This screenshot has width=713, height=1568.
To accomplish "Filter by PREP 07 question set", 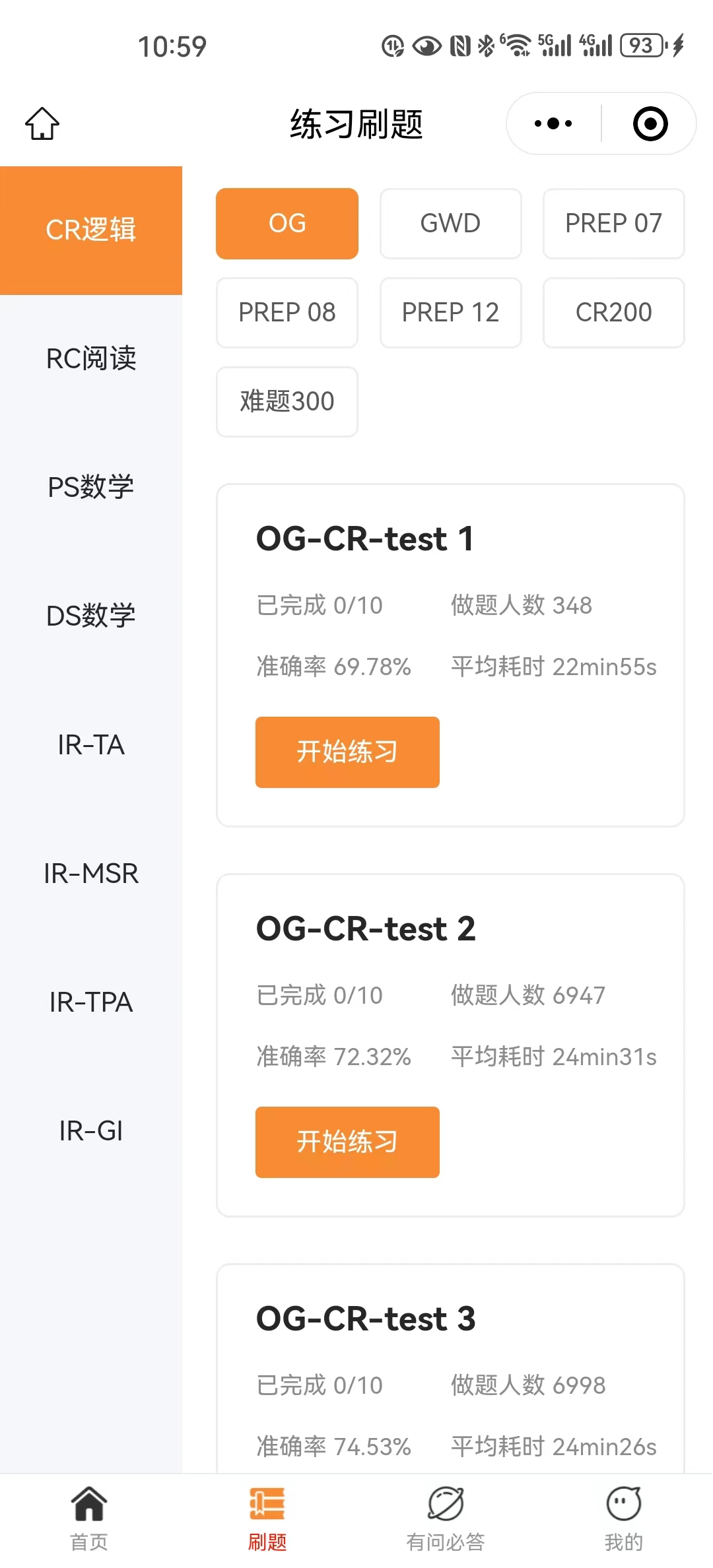I will tap(613, 223).
